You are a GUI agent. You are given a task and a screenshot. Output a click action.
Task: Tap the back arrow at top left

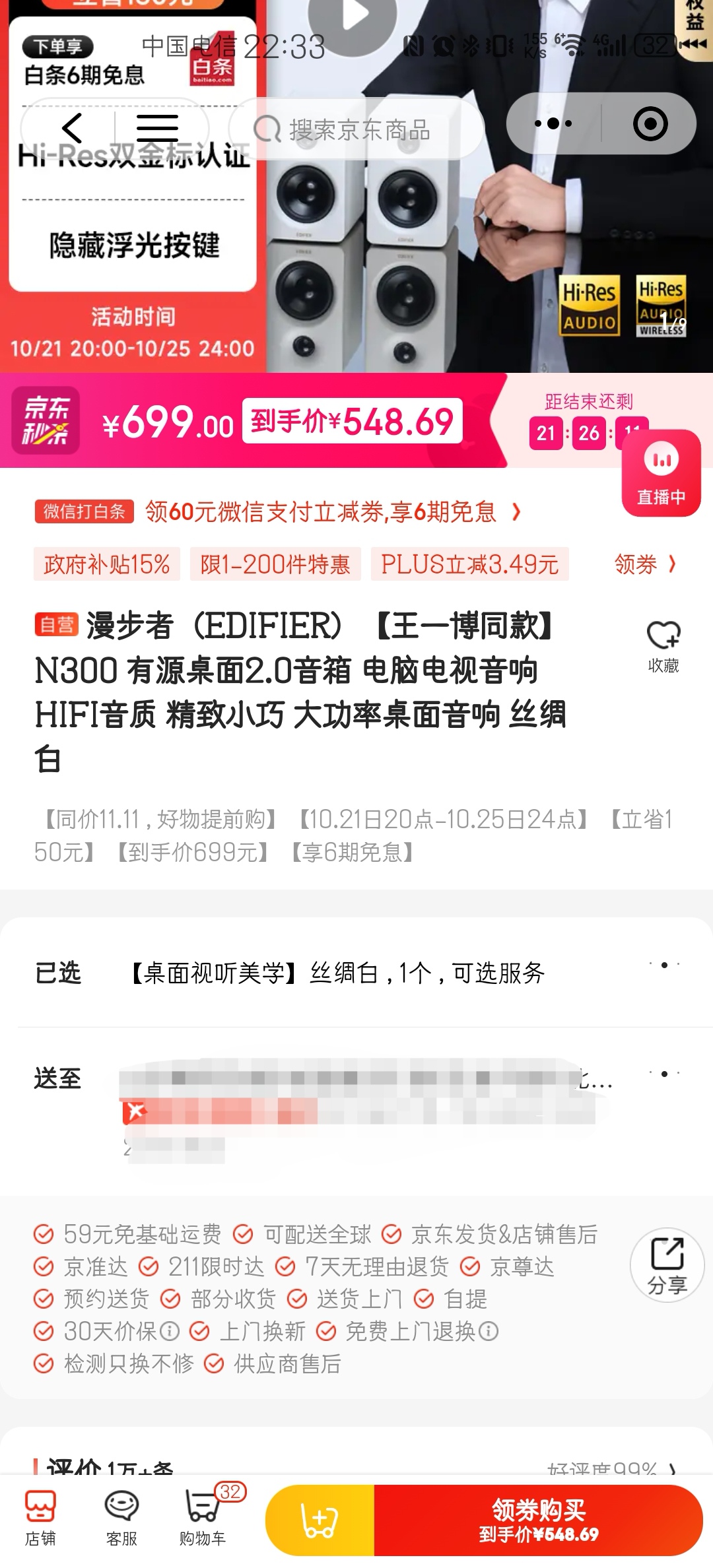point(73,128)
